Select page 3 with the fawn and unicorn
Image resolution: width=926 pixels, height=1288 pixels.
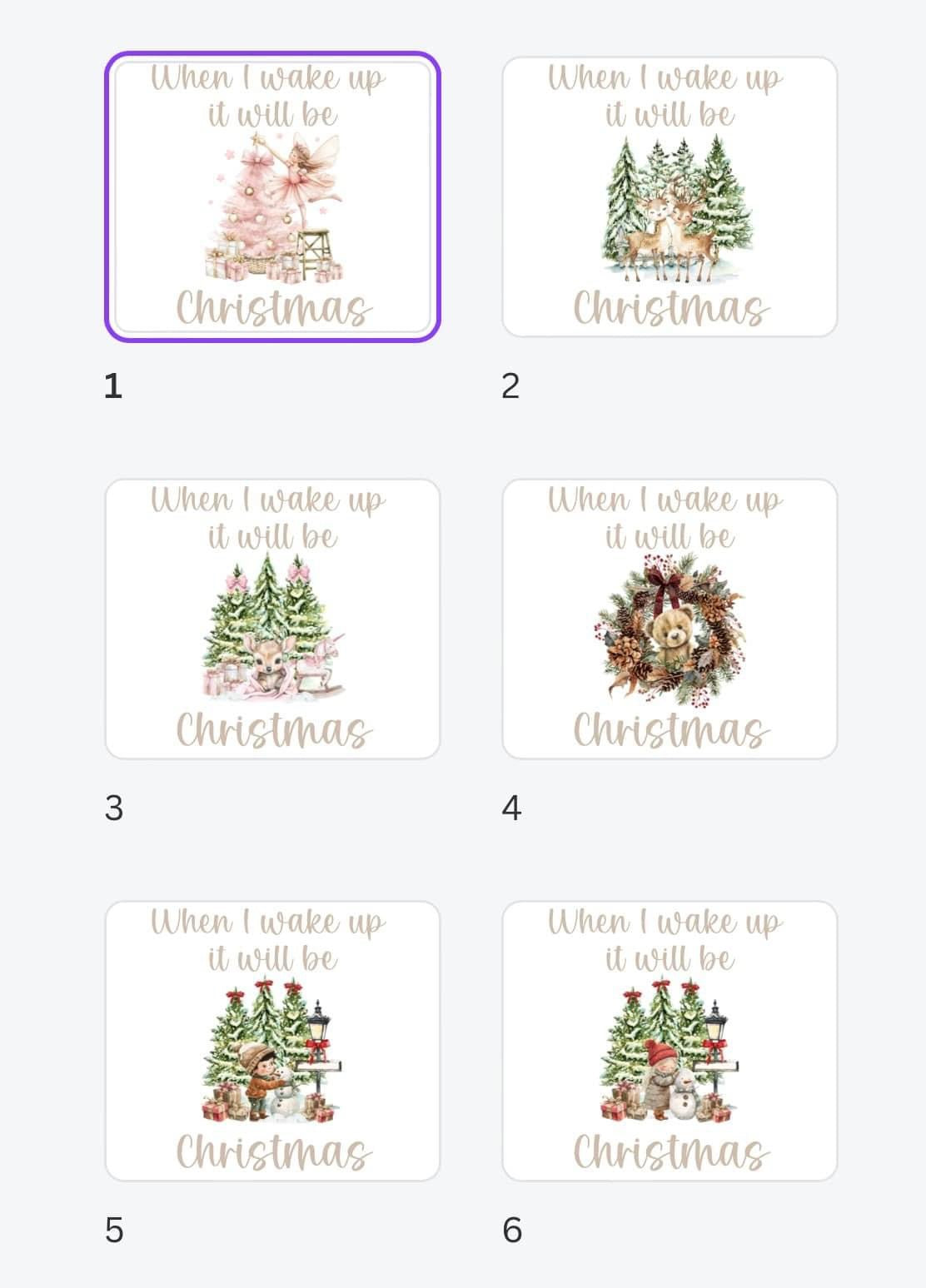[x=272, y=619]
